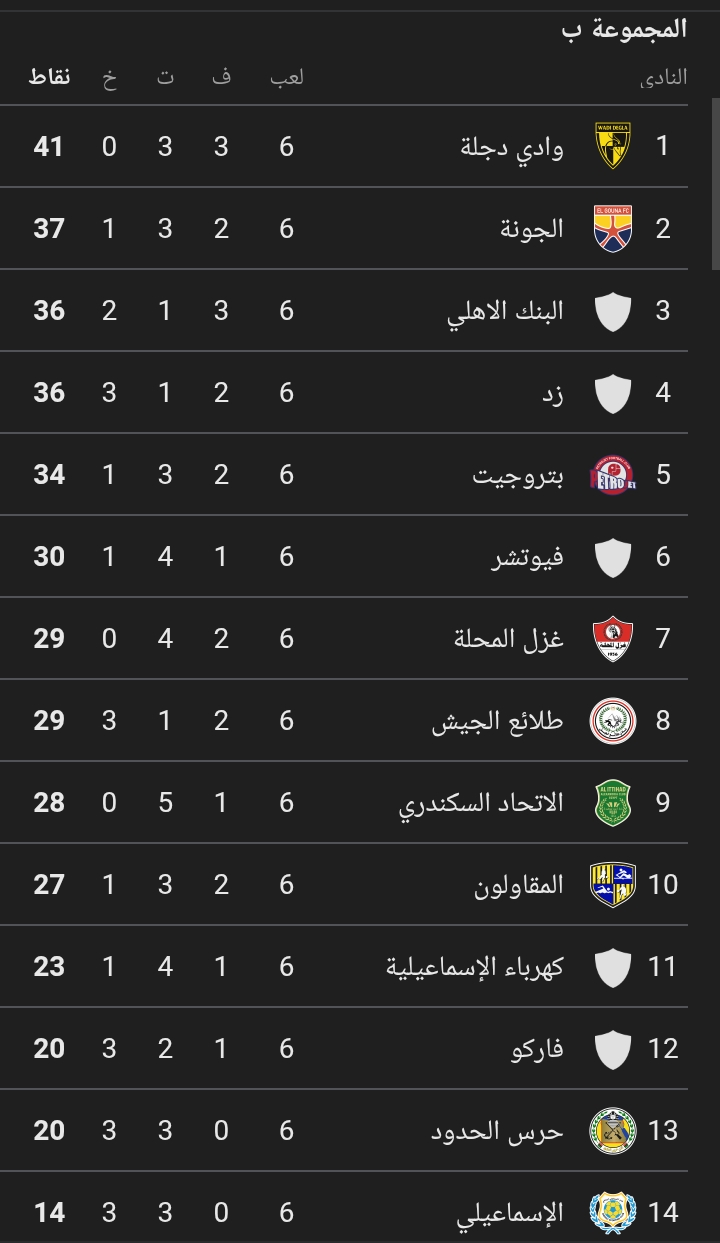Screen dimensions: 720x1243
Task: Open the Petrojet club logo
Action: coord(612,473)
